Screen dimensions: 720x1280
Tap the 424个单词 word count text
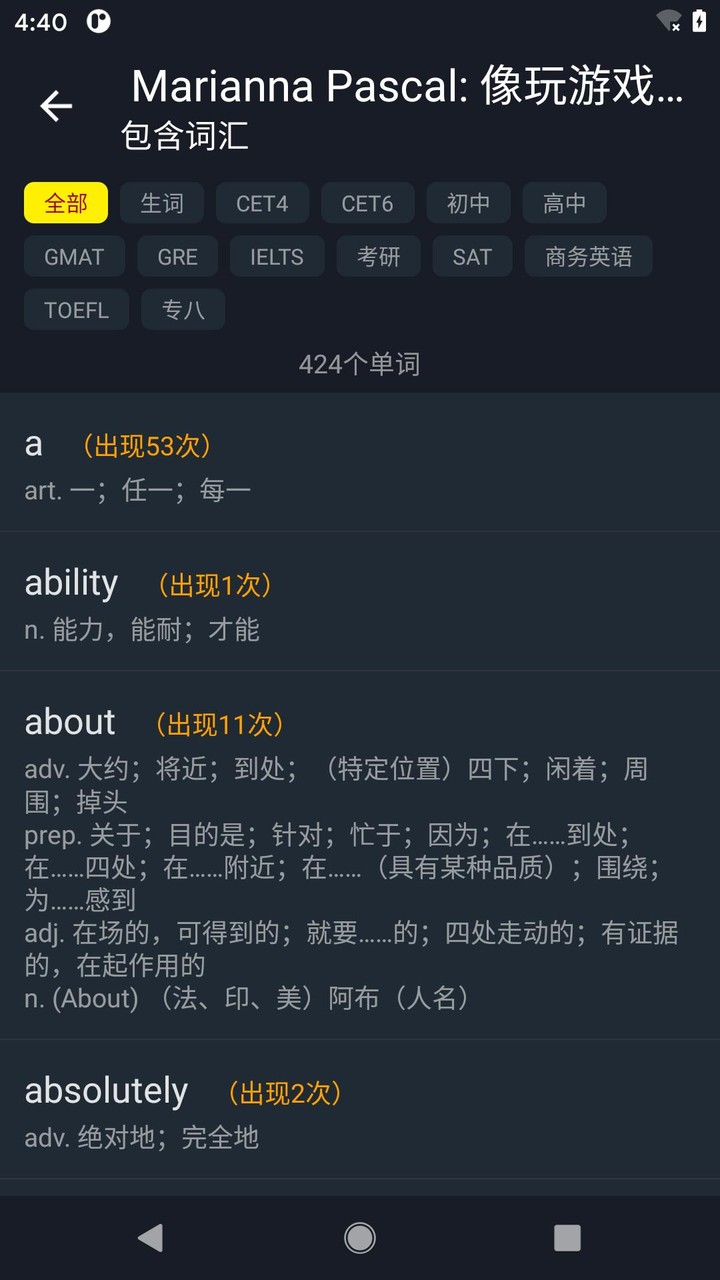click(360, 364)
